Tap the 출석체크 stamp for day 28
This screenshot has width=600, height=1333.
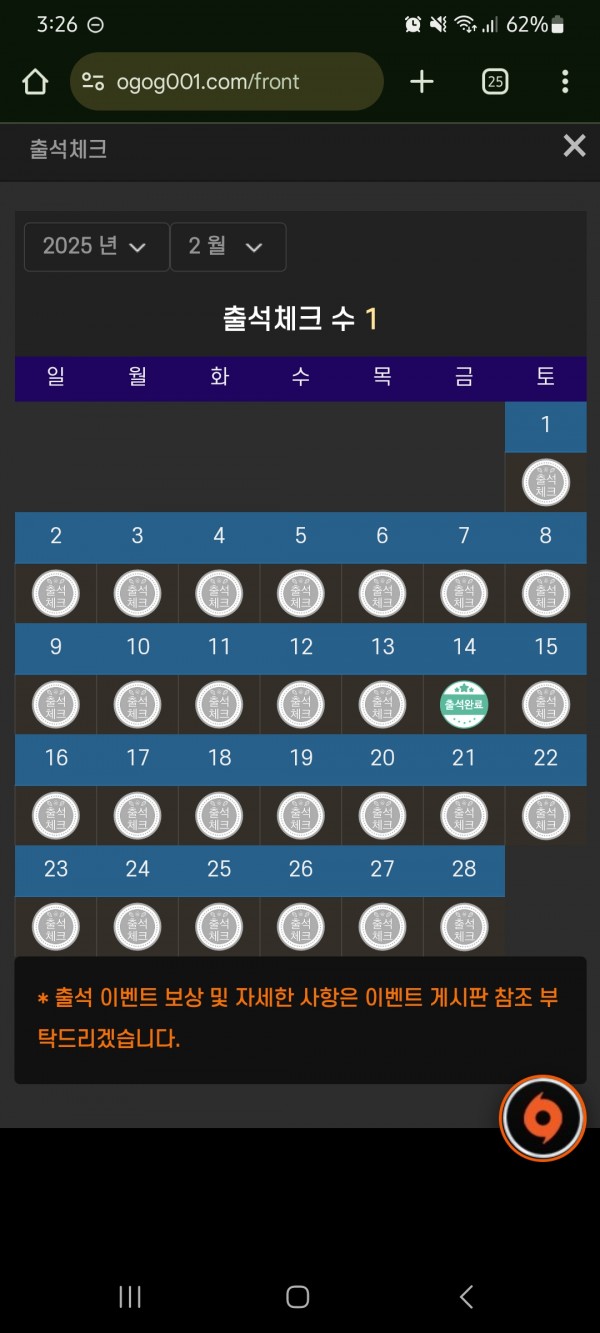pos(464,928)
